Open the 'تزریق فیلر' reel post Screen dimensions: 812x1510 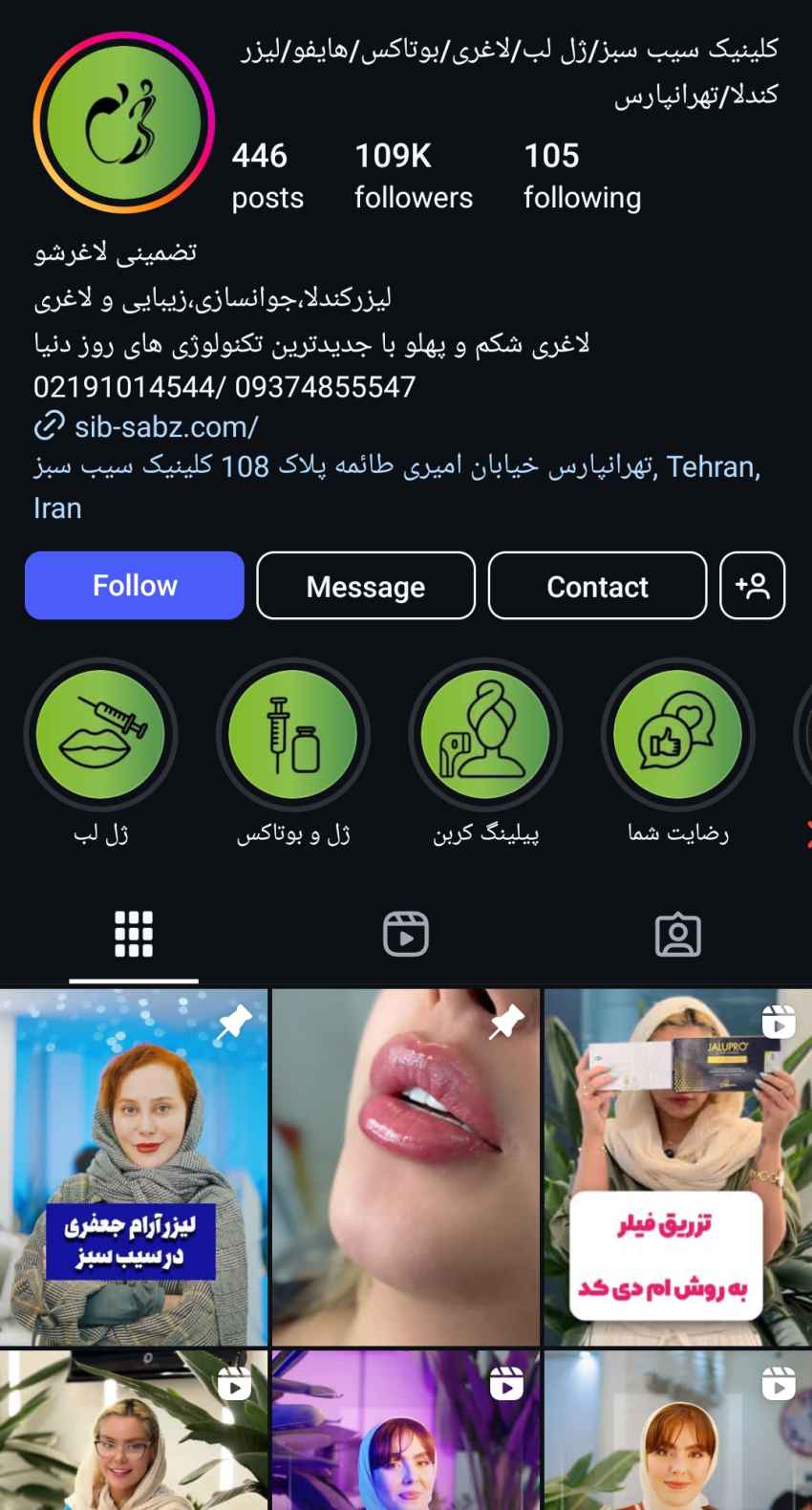(678, 1168)
